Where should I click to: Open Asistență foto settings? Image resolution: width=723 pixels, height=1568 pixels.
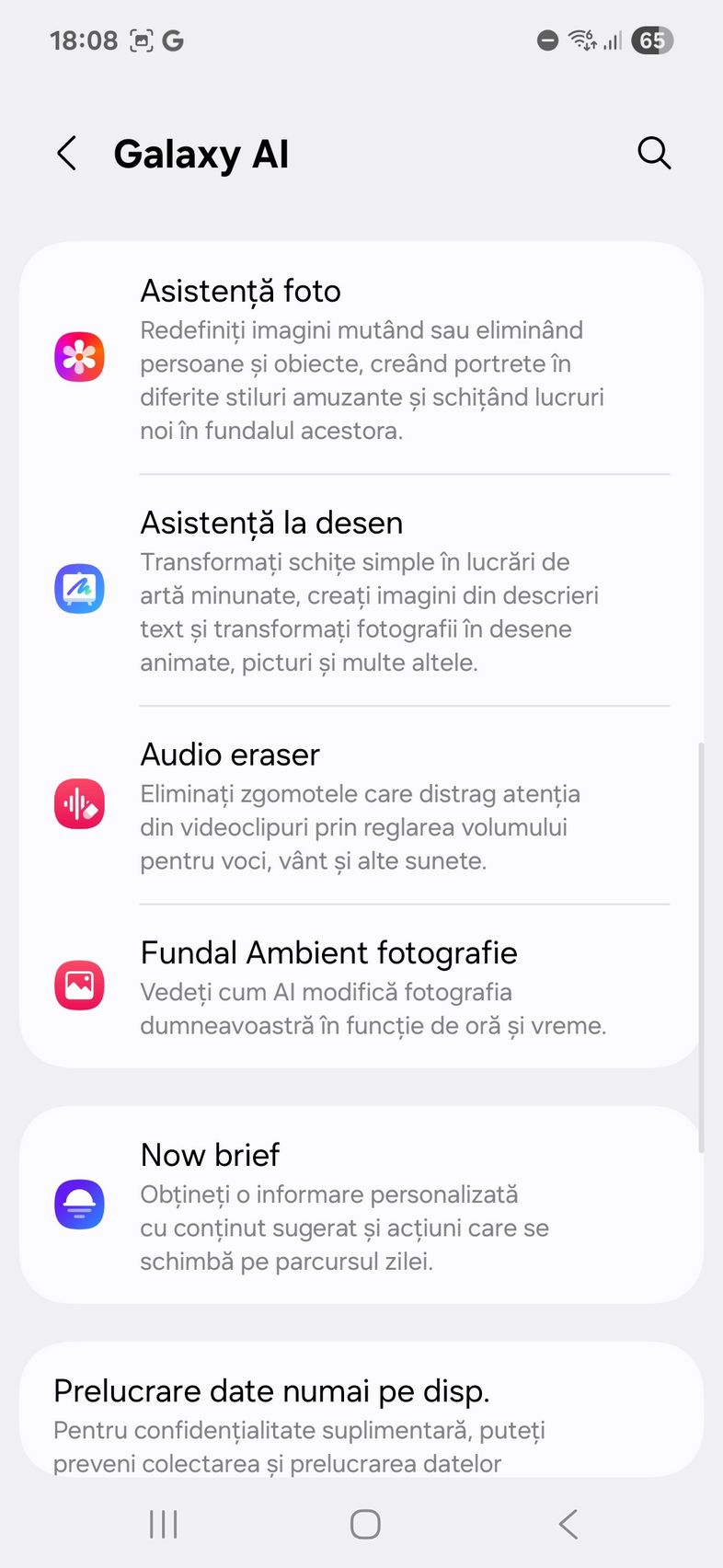click(361, 359)
